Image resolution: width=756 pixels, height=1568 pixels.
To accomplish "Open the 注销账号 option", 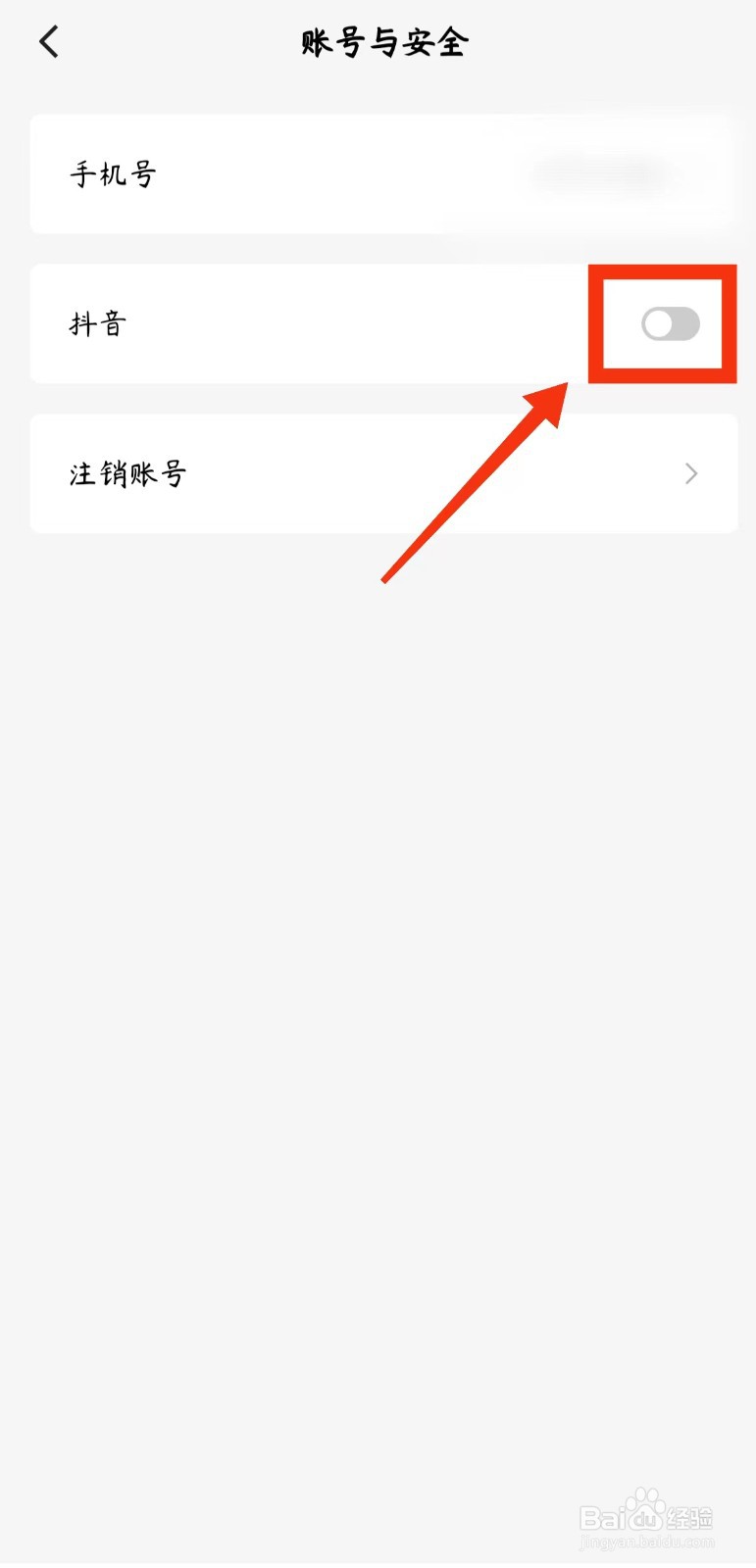I will tap(127, 473).
